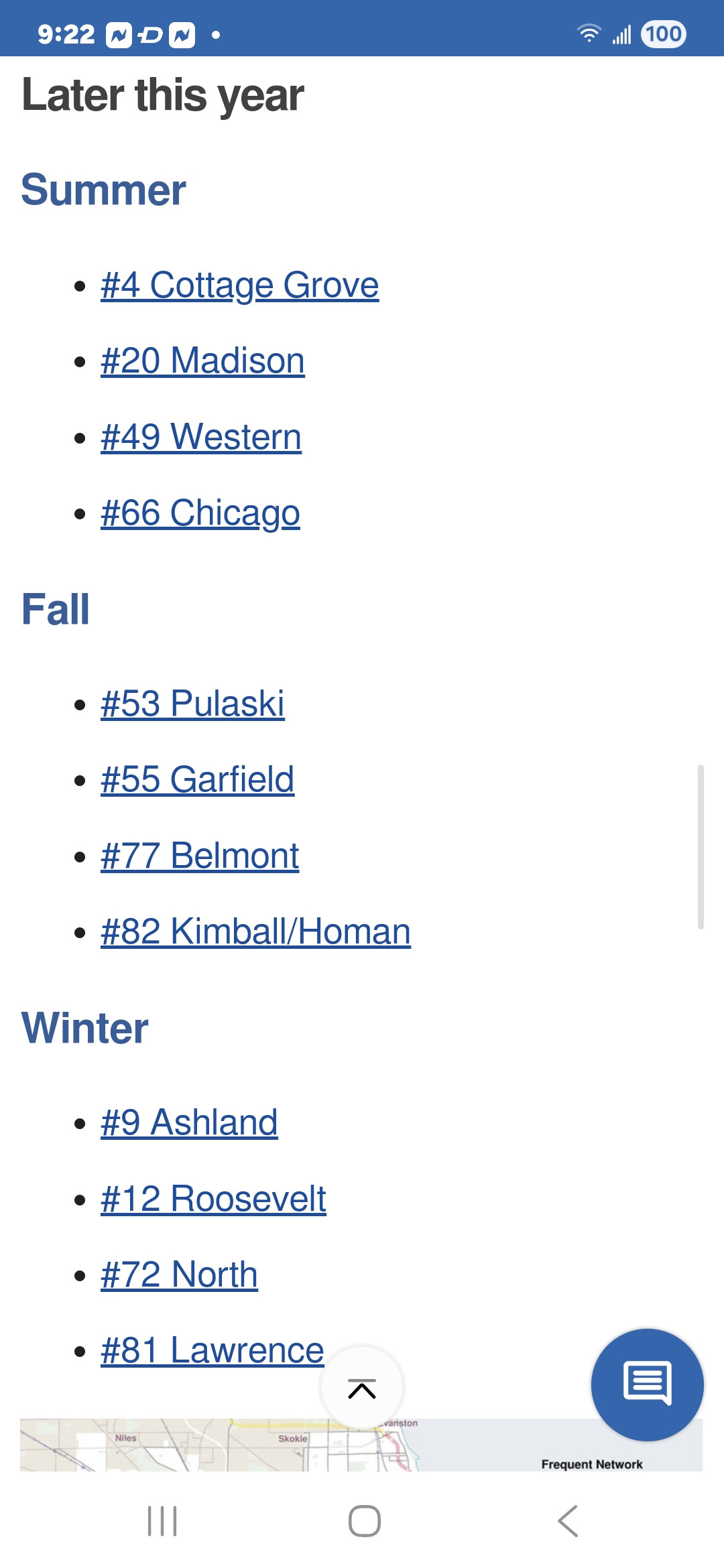The width and height of the screenshot is (724, 1568).
Task: Open the recent apps view
Action: 162,1521
